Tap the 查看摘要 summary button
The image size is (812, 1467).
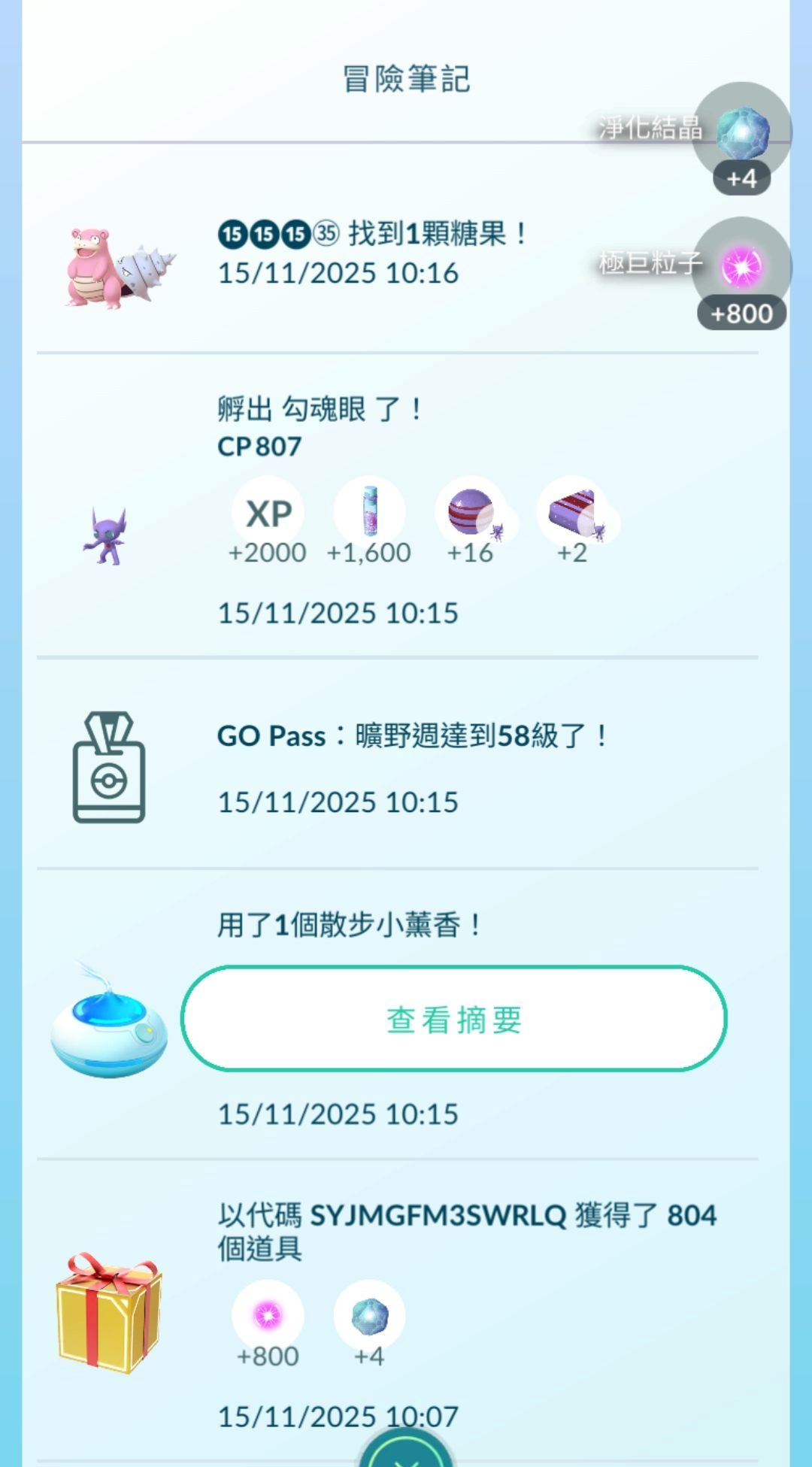[453, 1019]
